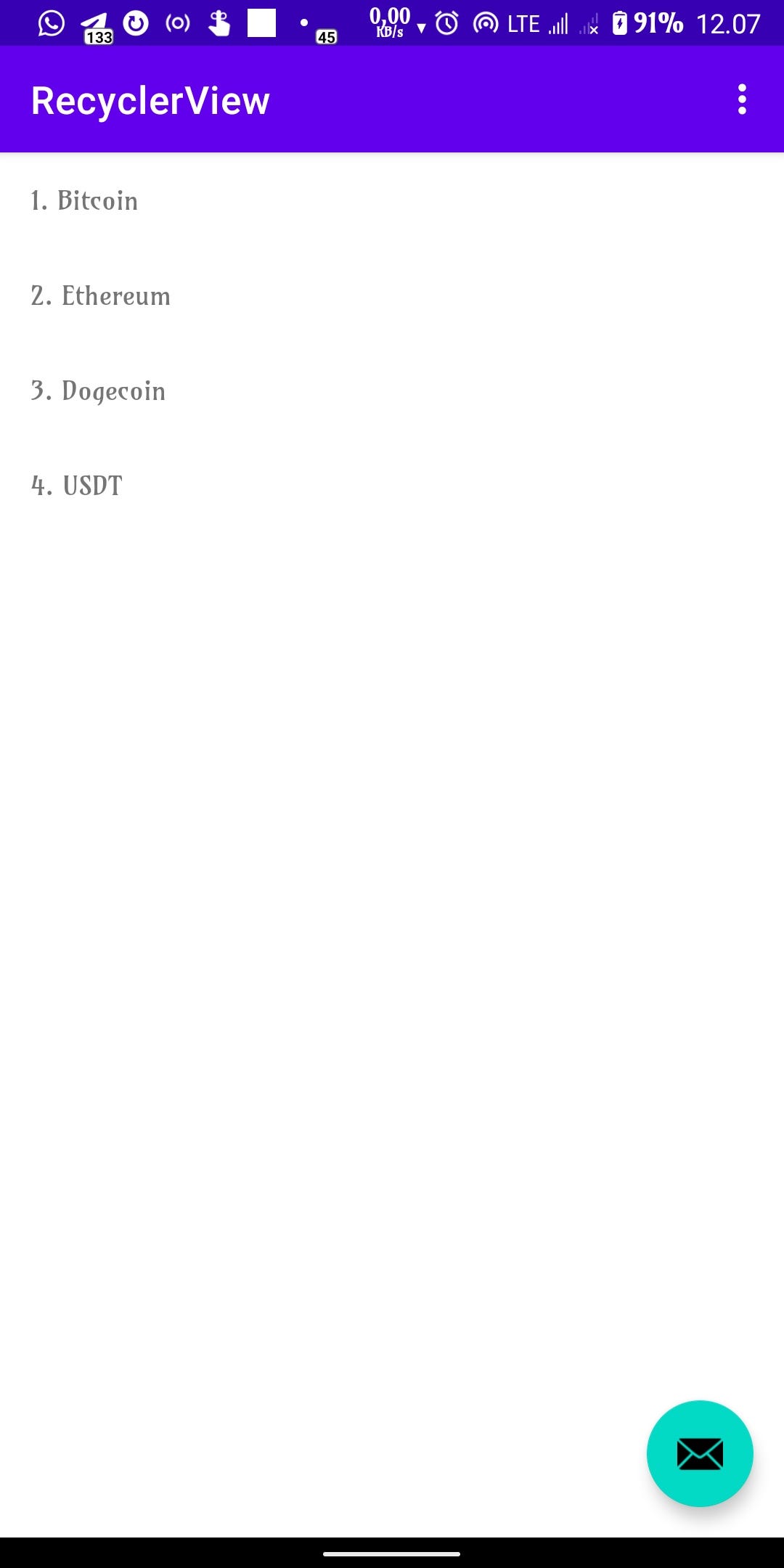This screenshot has height=1568, width=784.
Task: Tap the USDT entry
Action: click(x=77, y=486)
